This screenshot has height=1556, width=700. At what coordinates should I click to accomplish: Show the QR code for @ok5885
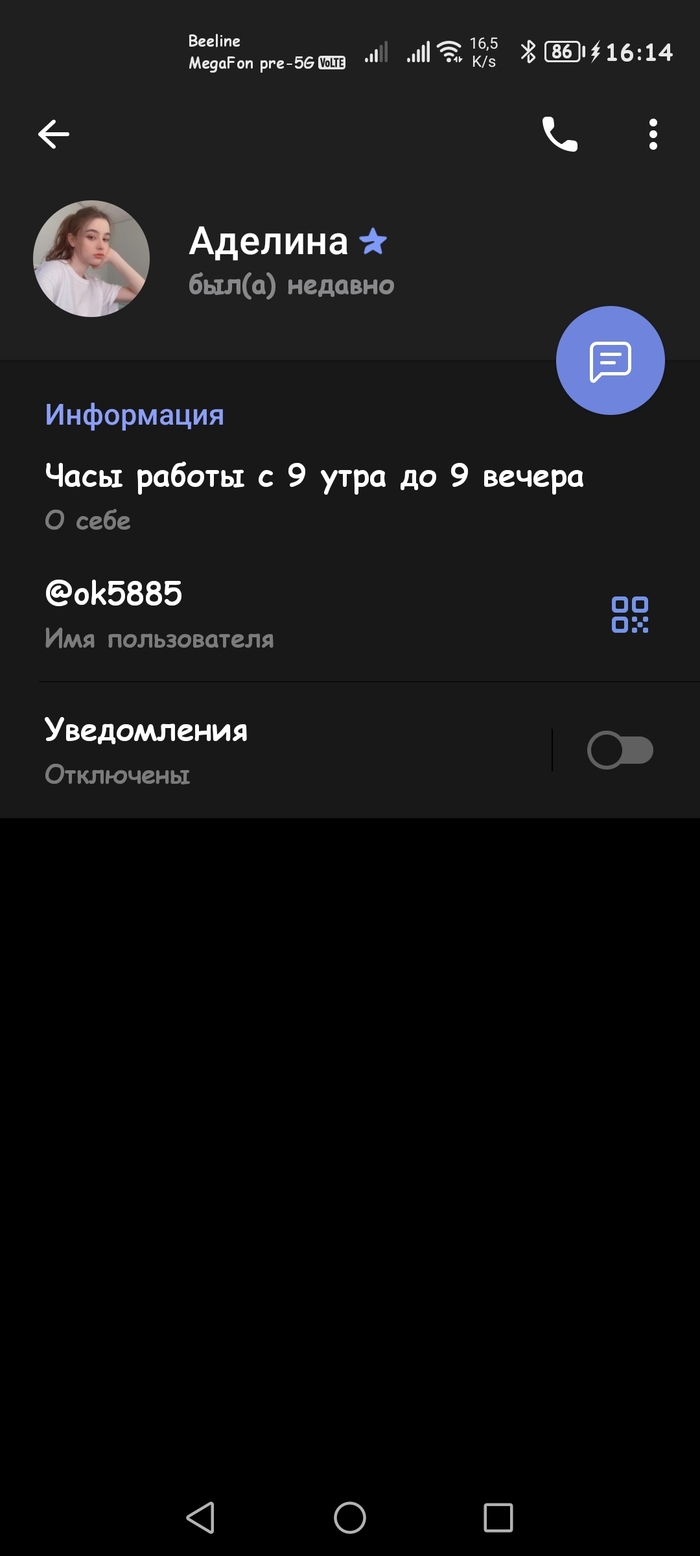click(630, 615)
